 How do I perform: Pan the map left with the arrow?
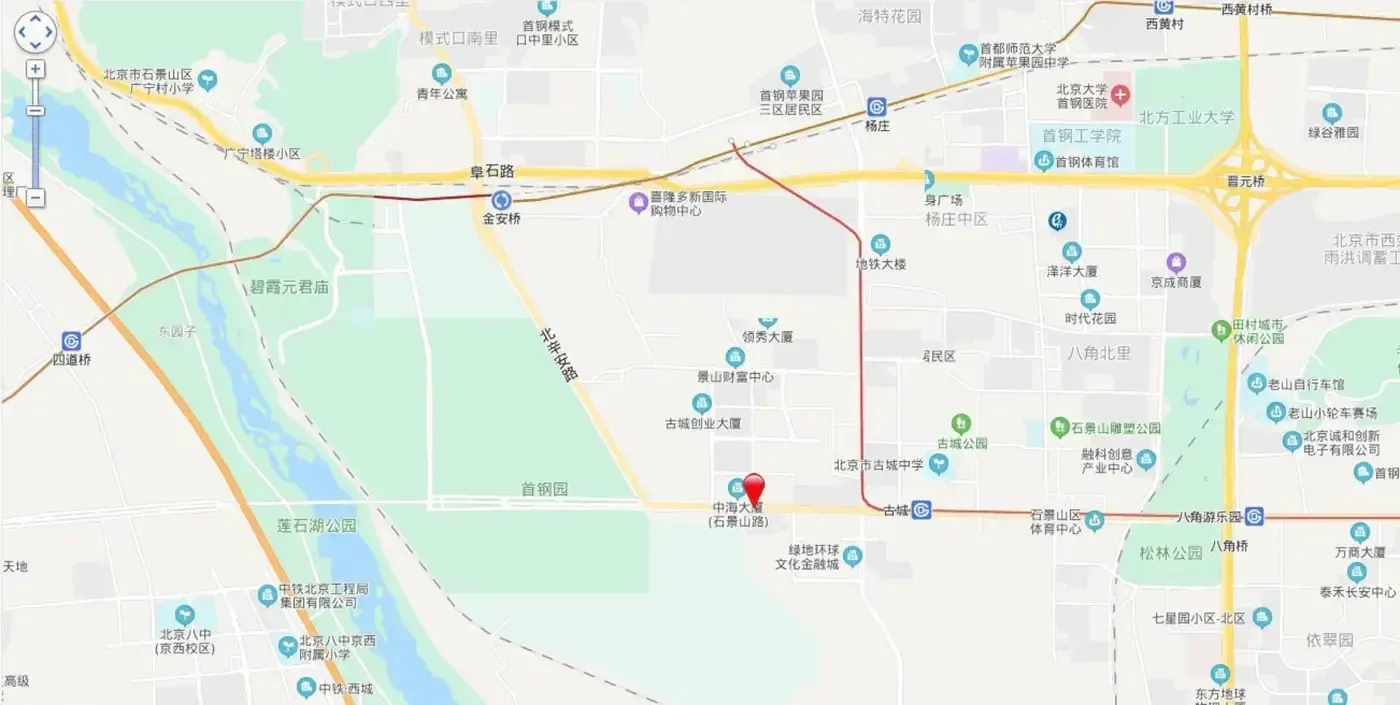point(22,33)
